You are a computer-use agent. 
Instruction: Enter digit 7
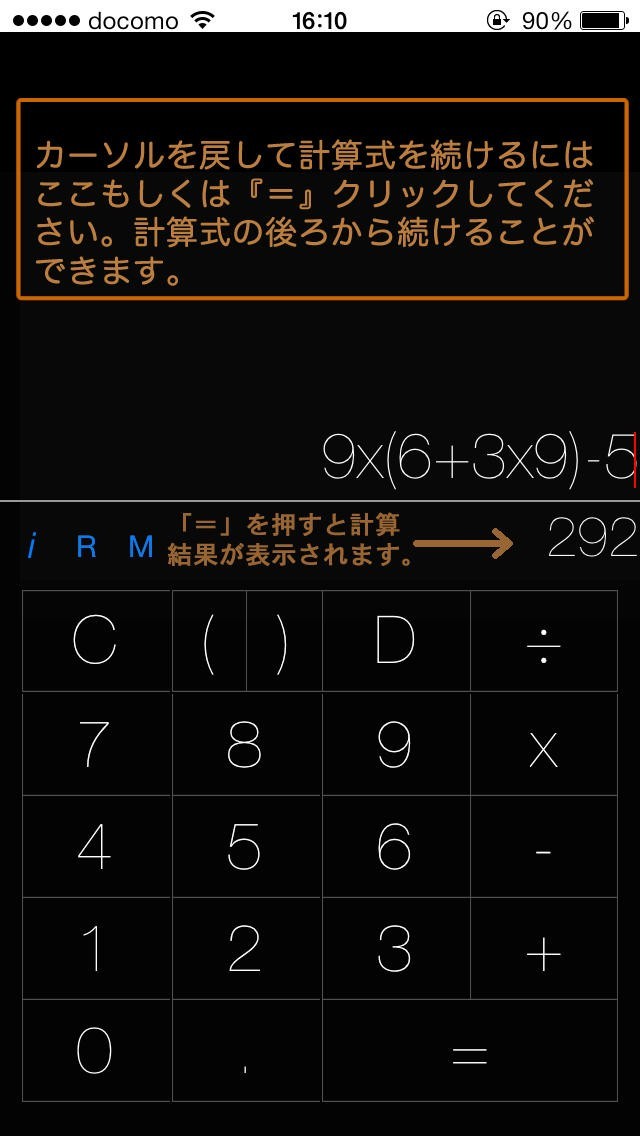coord(96,746)
